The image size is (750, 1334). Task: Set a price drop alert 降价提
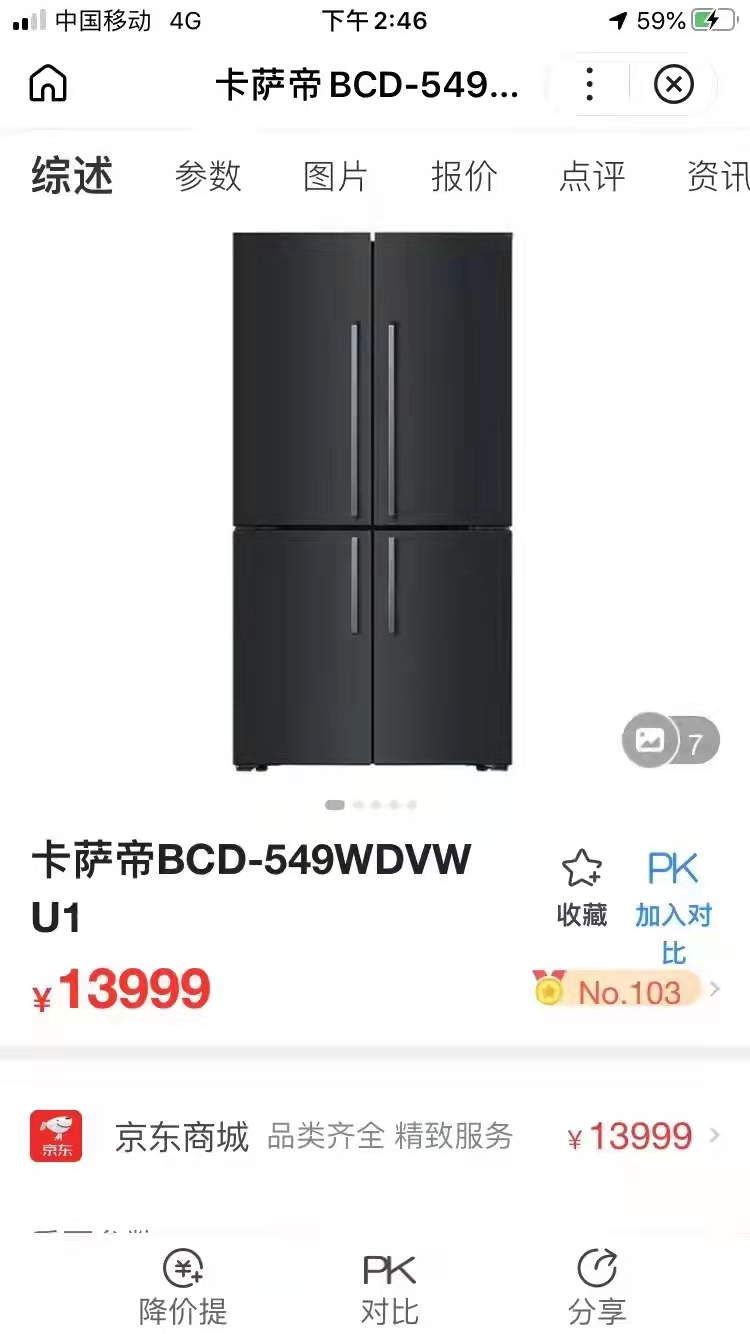[183, 1288]
